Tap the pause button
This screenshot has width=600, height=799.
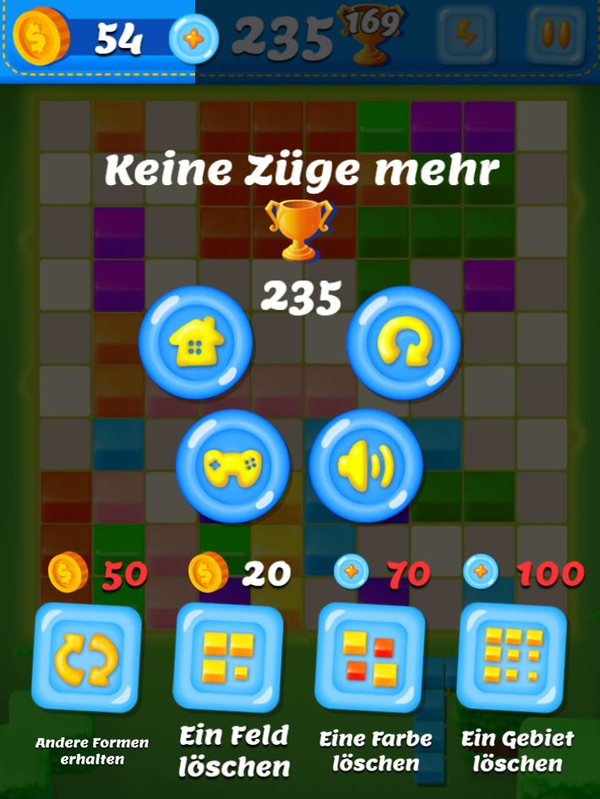pyautogui.click(x=553, y=38)
